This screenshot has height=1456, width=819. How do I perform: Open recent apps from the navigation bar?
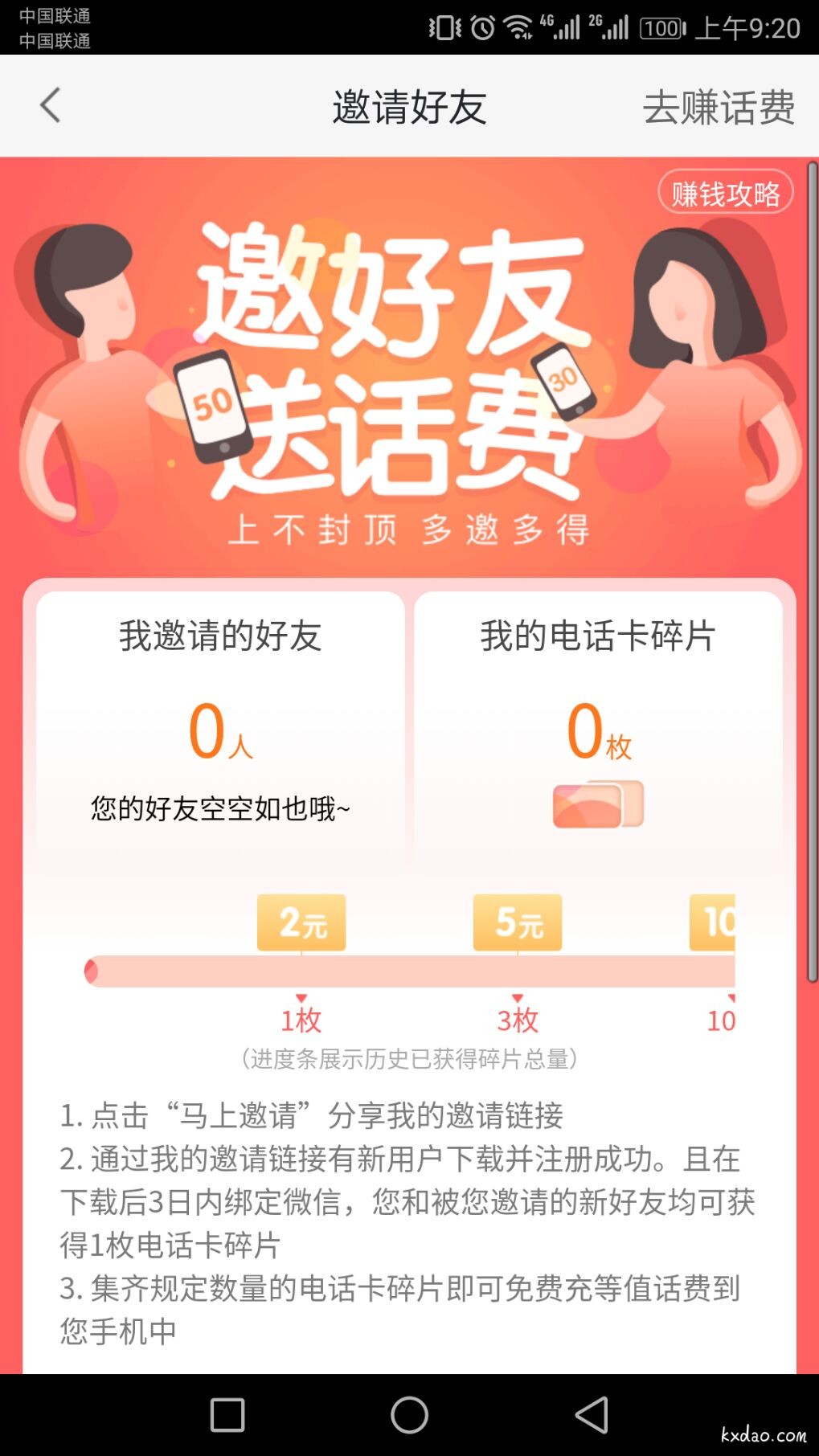(227, 1414)
